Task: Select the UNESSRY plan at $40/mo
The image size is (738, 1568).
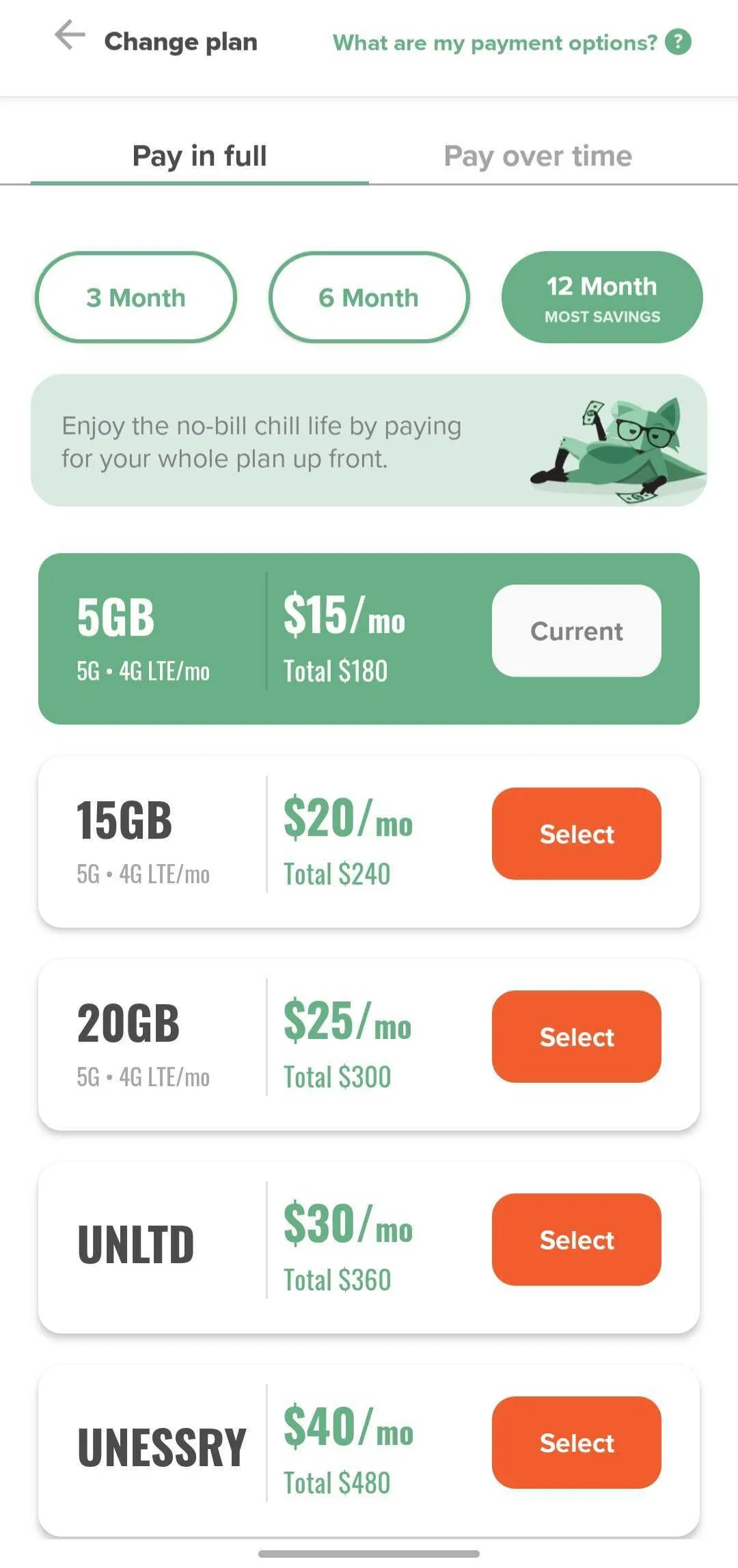Action: click(x=576, y=1443)
